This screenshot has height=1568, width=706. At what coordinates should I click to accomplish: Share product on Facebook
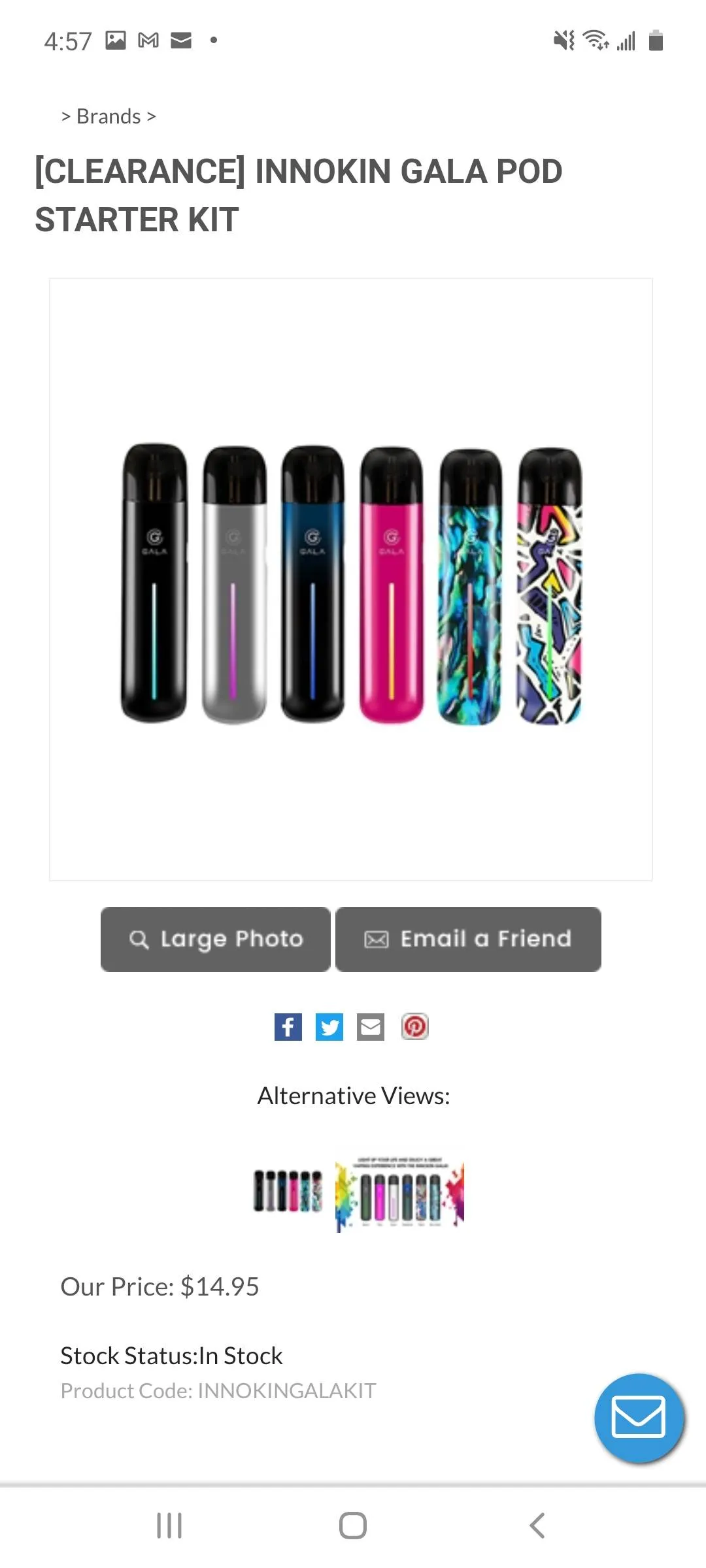pos(288,1027)
